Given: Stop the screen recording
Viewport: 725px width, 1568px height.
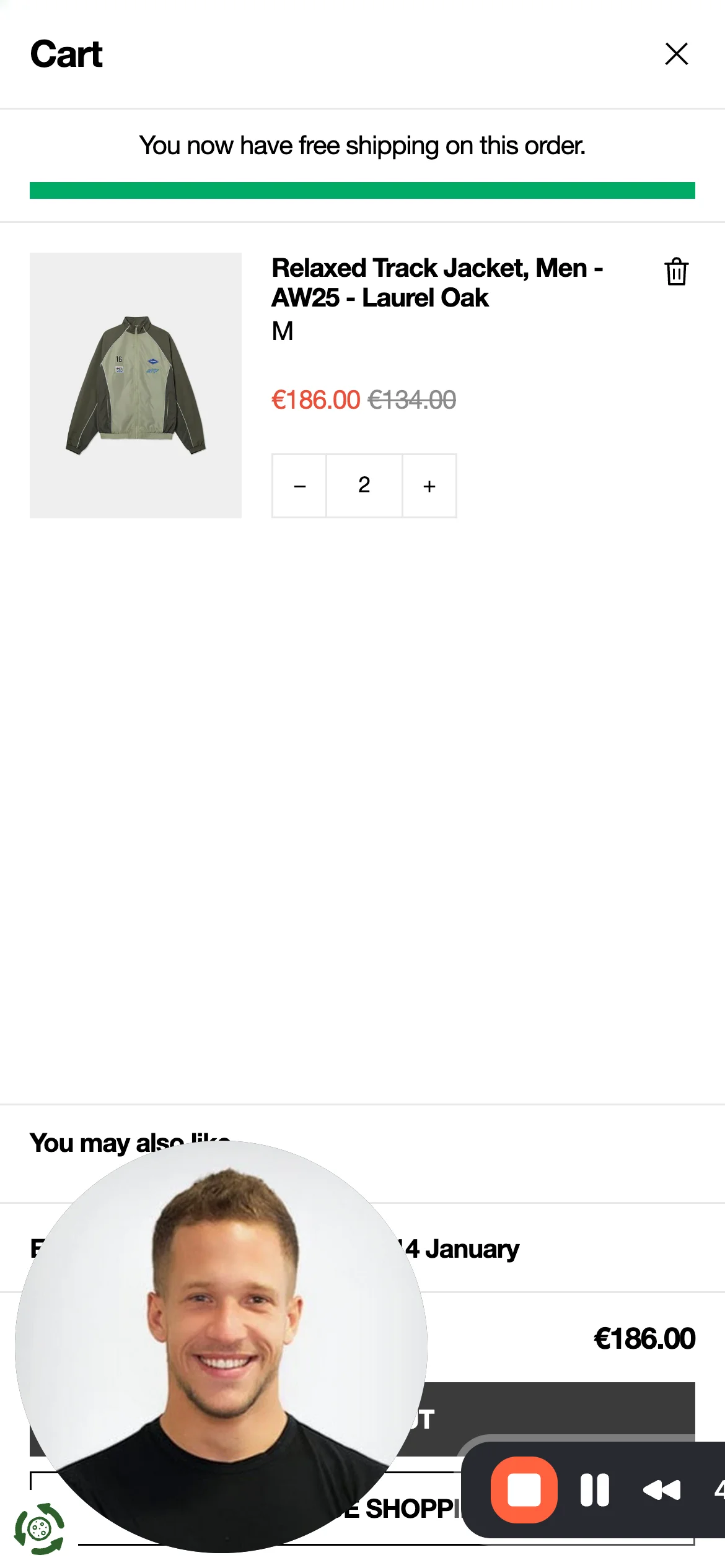Looking at the screenshot, I should (524, 1489).
